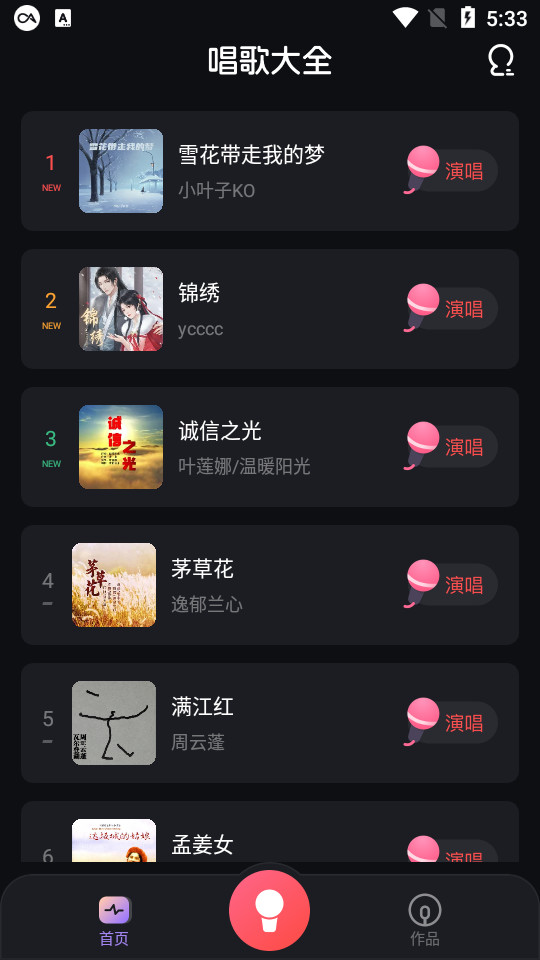Tap the red microphone record button
Viewport: 540px width, 960px height.
pos(269,910)
